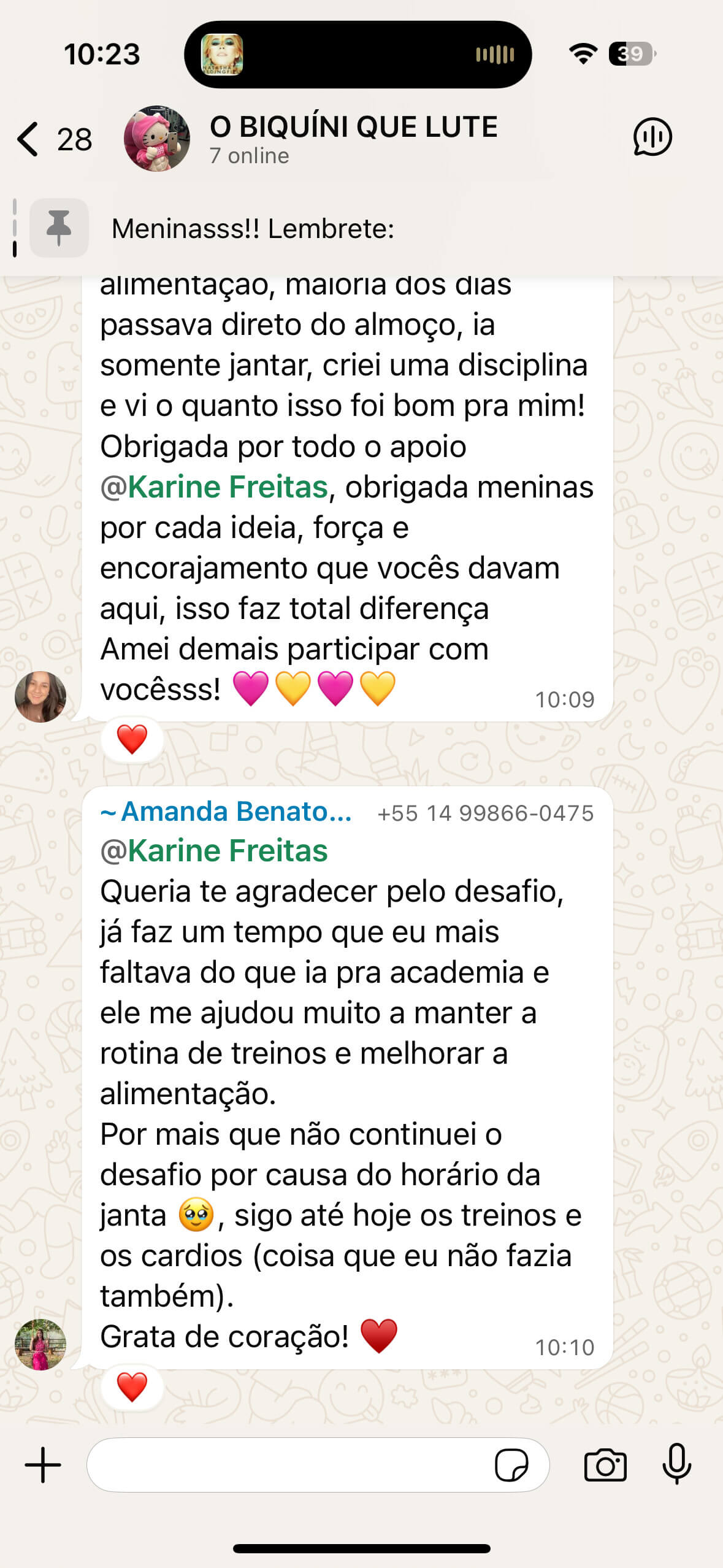Open the sticker picker
723x1568 pixels.
511,1465
